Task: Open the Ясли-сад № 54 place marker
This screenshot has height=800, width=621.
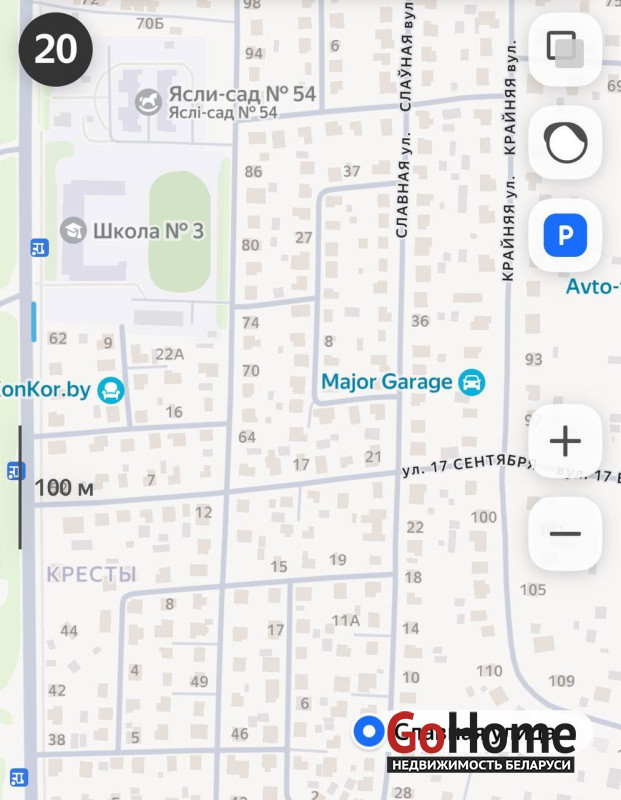Action: click(x=149, y=101)
